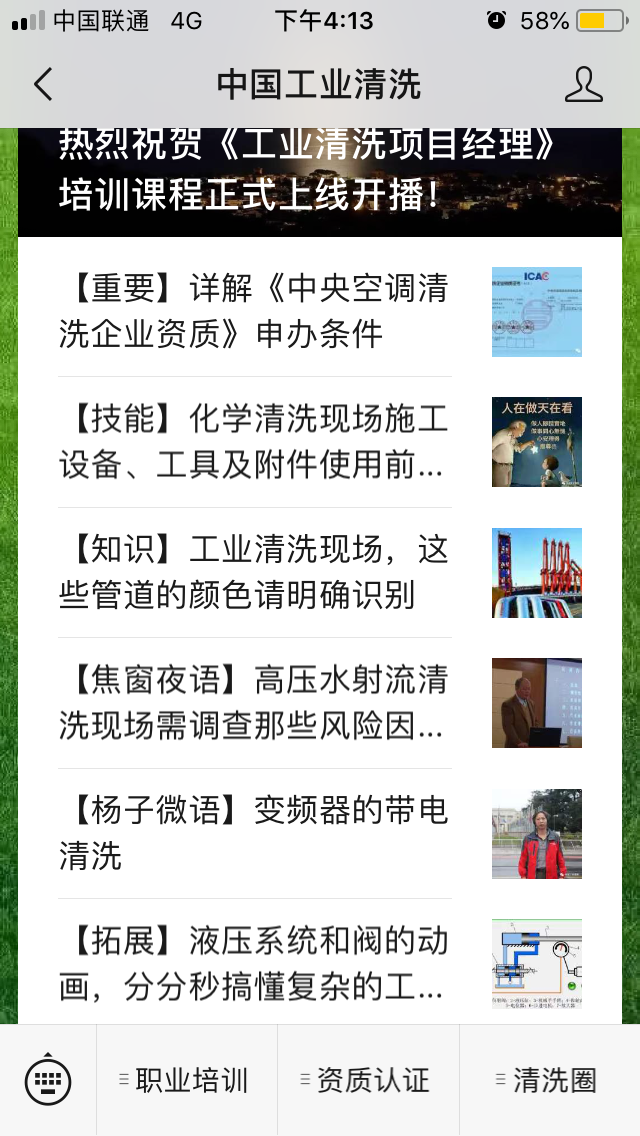Image resolution: width=640 pixels, height=1136 pixels.
Task: Expand the 资质认证 menu
Action: pos(368,1080)
